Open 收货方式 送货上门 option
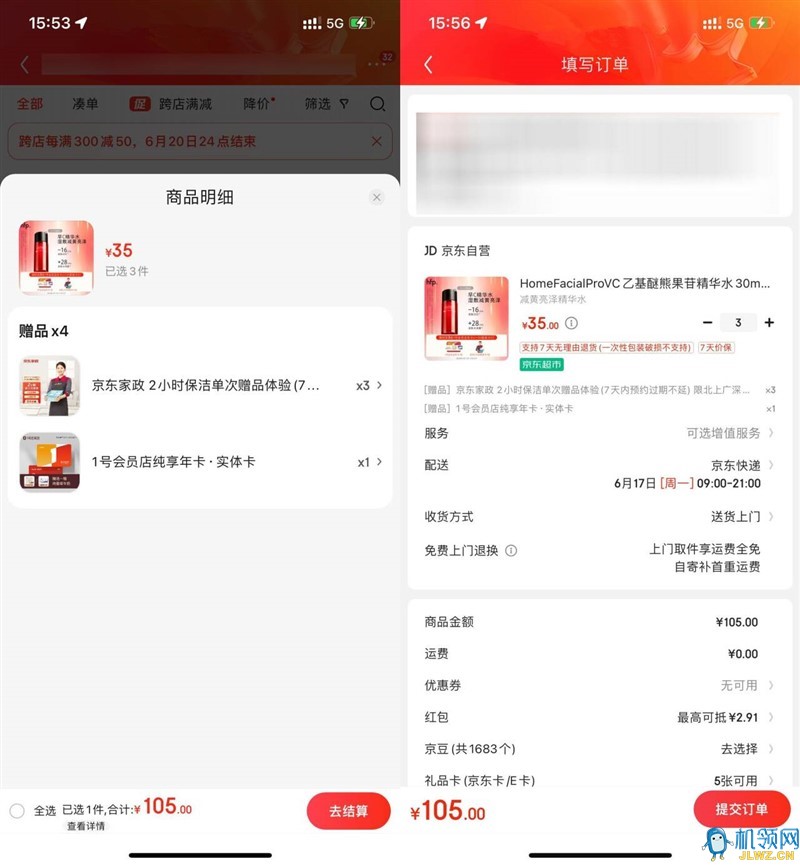 (x=598, y=517)
